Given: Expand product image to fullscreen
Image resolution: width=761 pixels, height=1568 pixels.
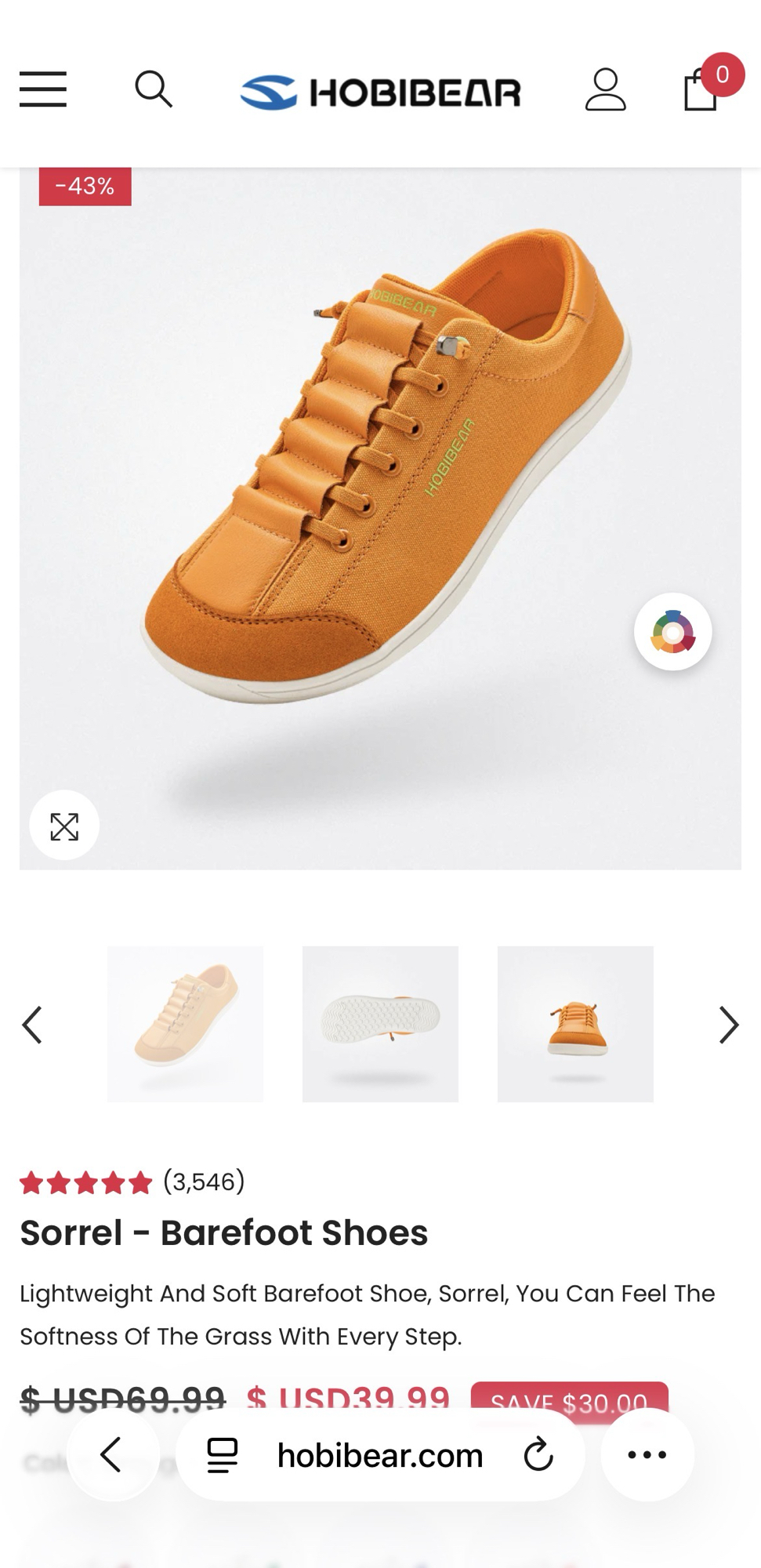Looking at the screenshot, I should coord(64,826).
